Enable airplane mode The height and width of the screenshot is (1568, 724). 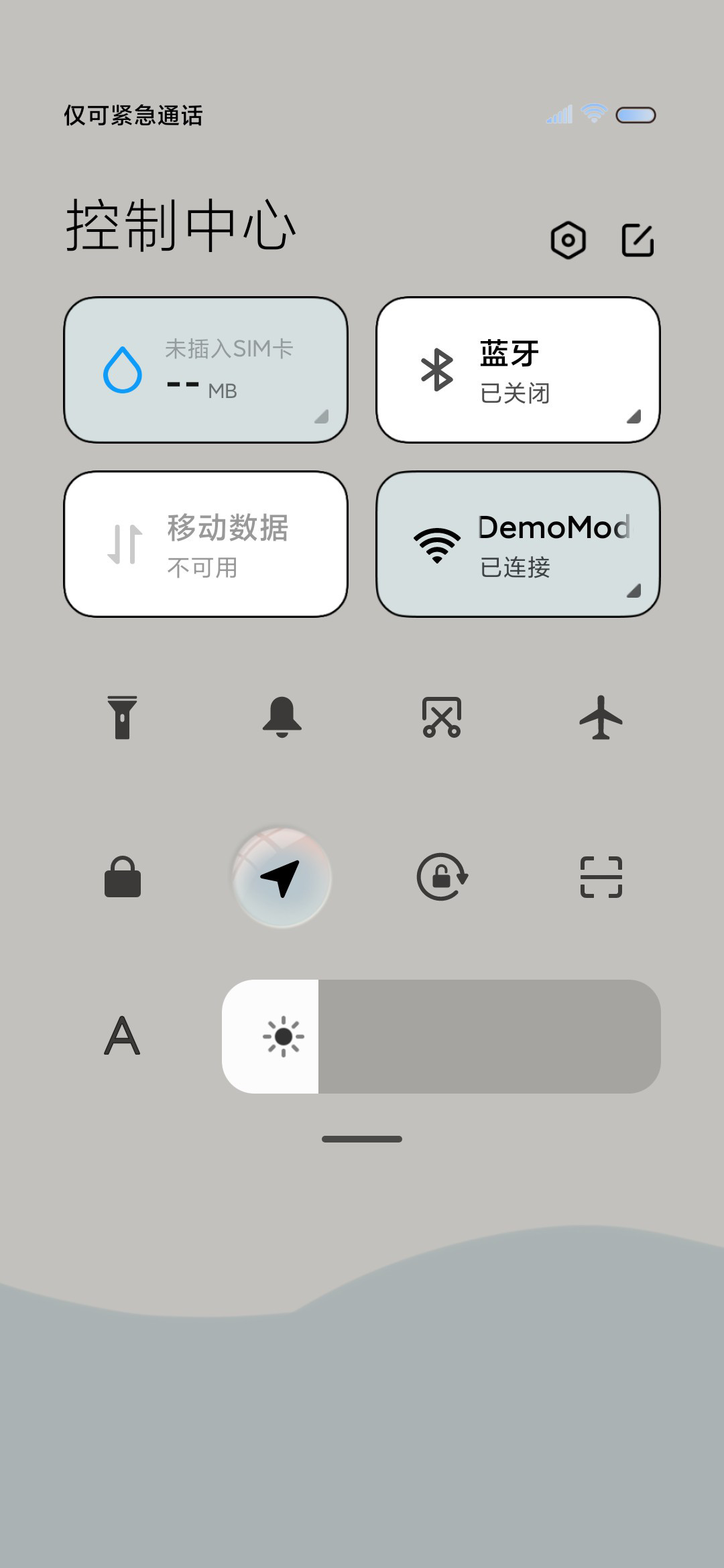click(x=601, y=718)
